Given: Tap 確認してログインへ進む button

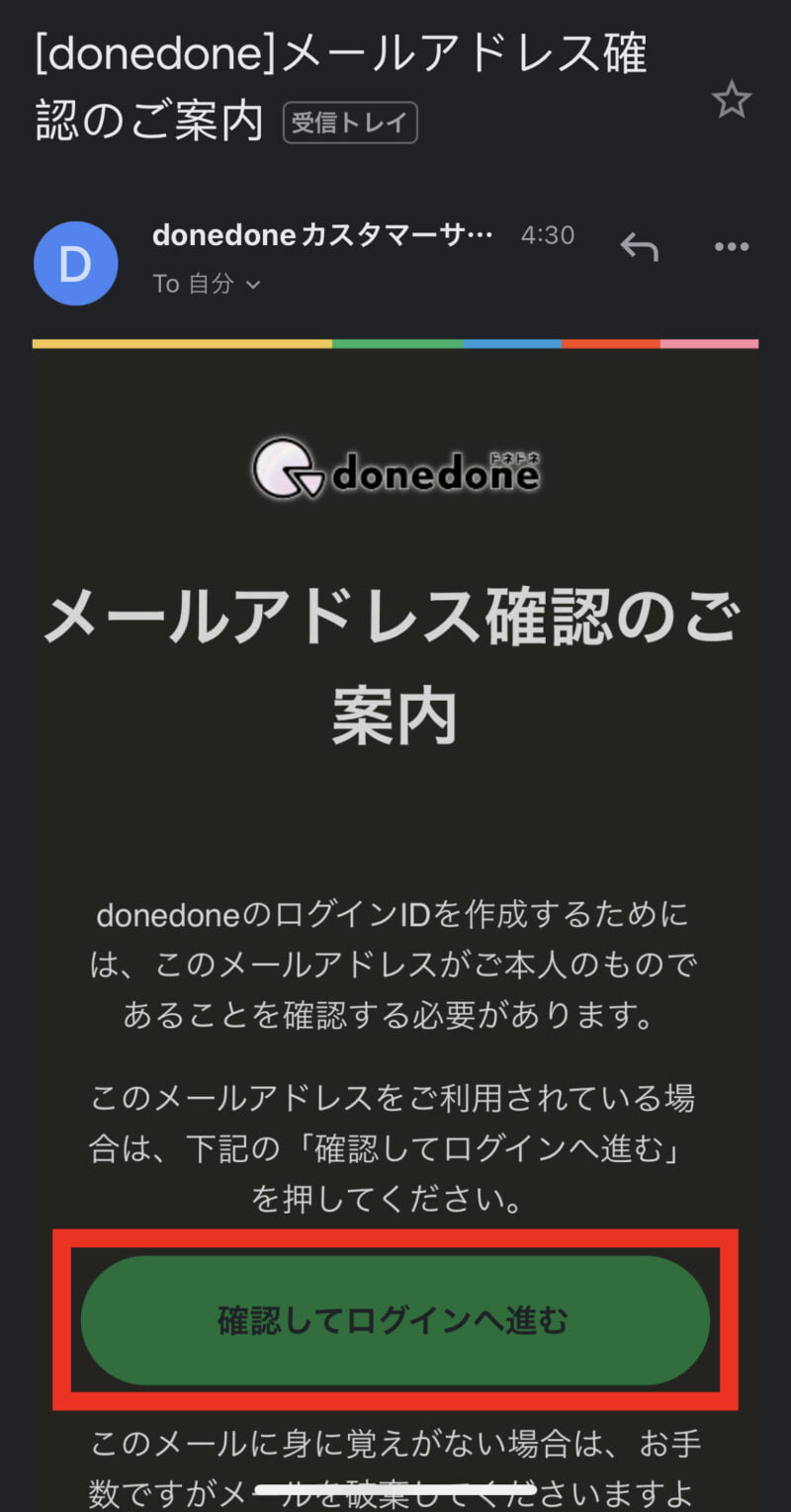Looking at the screenshot, I should pos(395,1320).
